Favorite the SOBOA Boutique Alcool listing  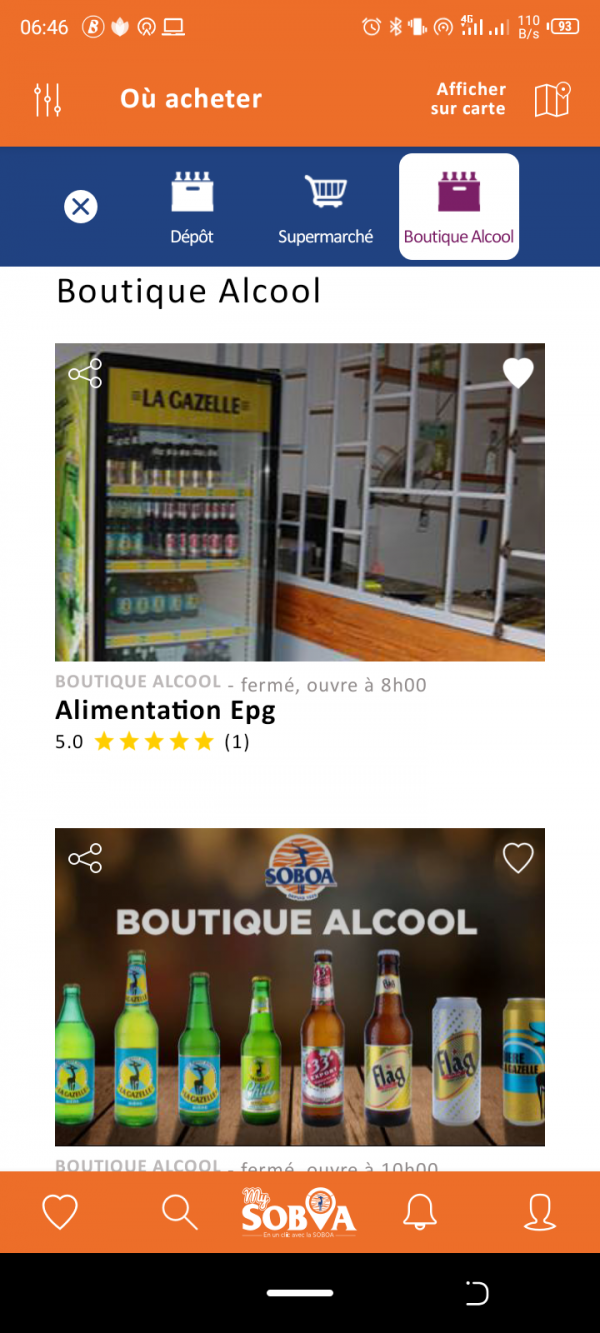coord(518,858)
